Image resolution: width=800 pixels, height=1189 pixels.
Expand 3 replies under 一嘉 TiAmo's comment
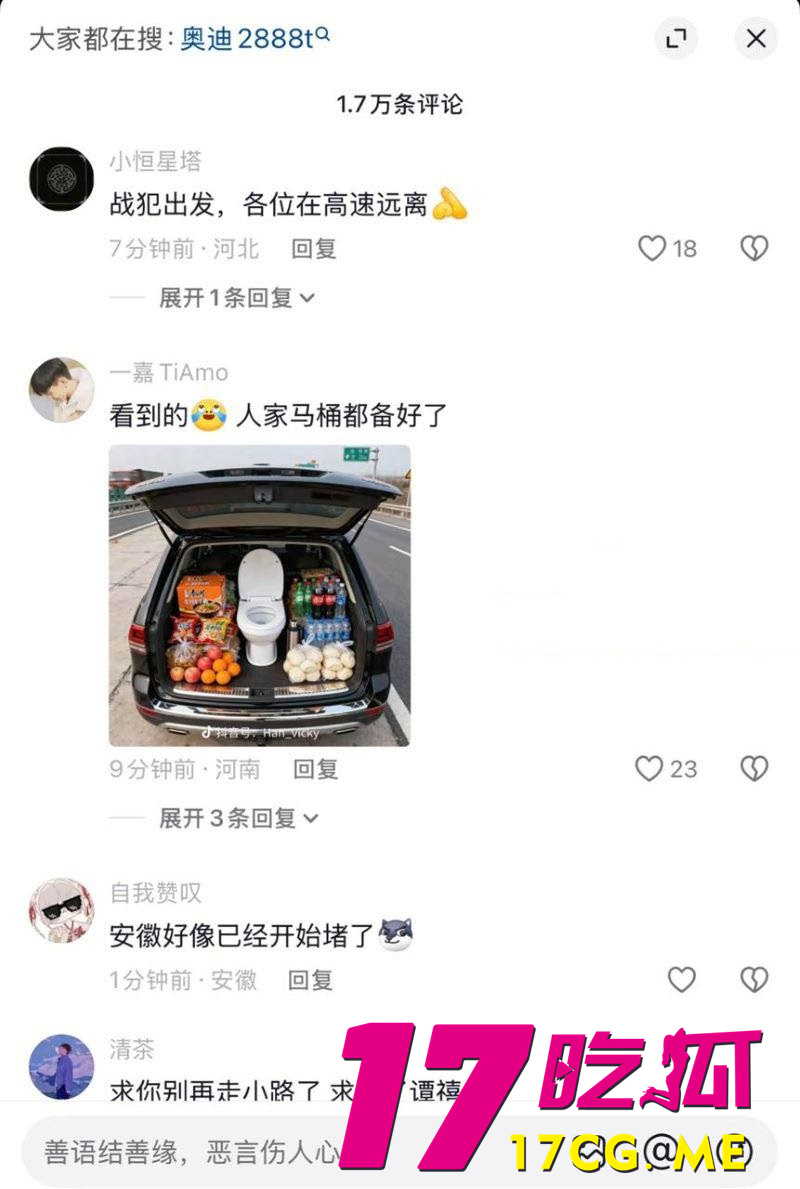click(238, 818)
